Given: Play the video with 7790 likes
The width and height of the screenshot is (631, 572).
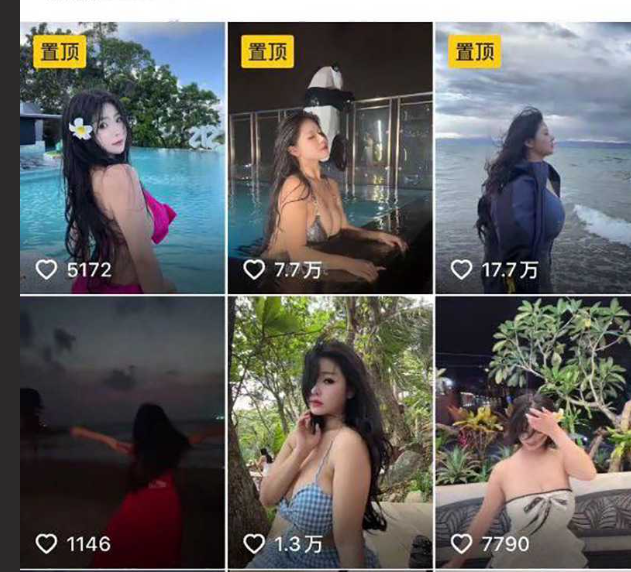Looking at the screenshot, I should [533, 430].
